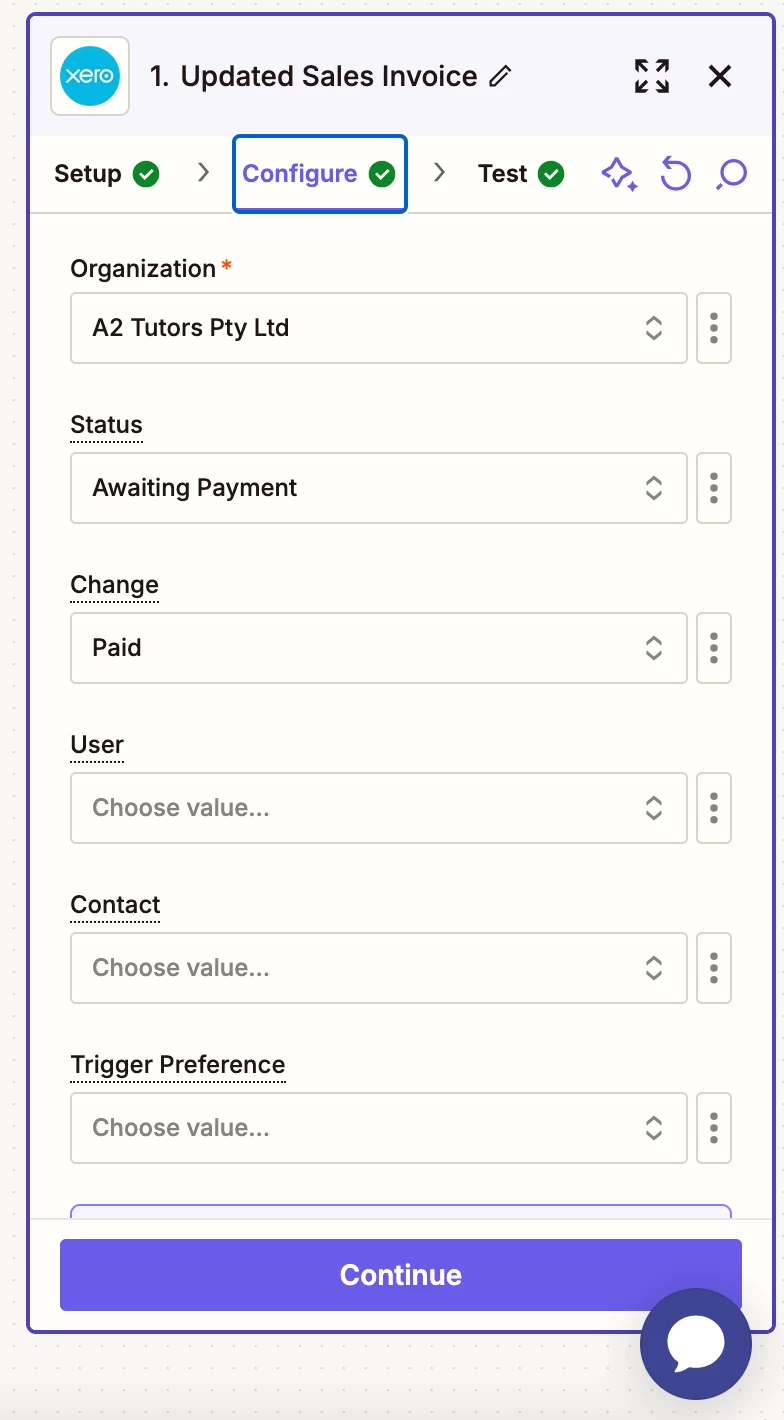The height and width of the screenshot is (1420, 784).
Task: Open more options beside Status field
Action: (x=714, y=488)
